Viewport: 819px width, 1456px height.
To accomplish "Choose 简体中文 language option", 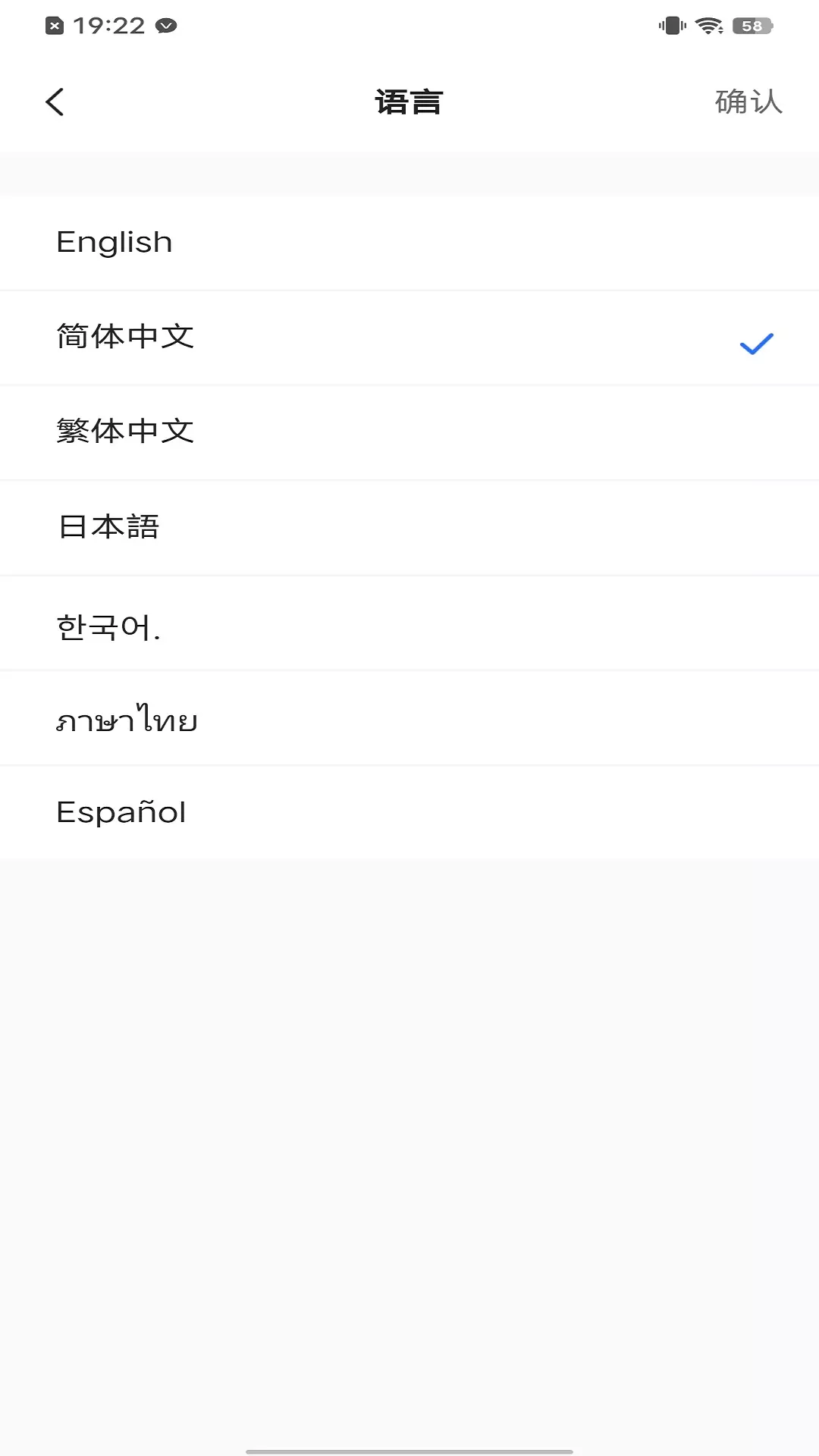I will click(409, 338).
